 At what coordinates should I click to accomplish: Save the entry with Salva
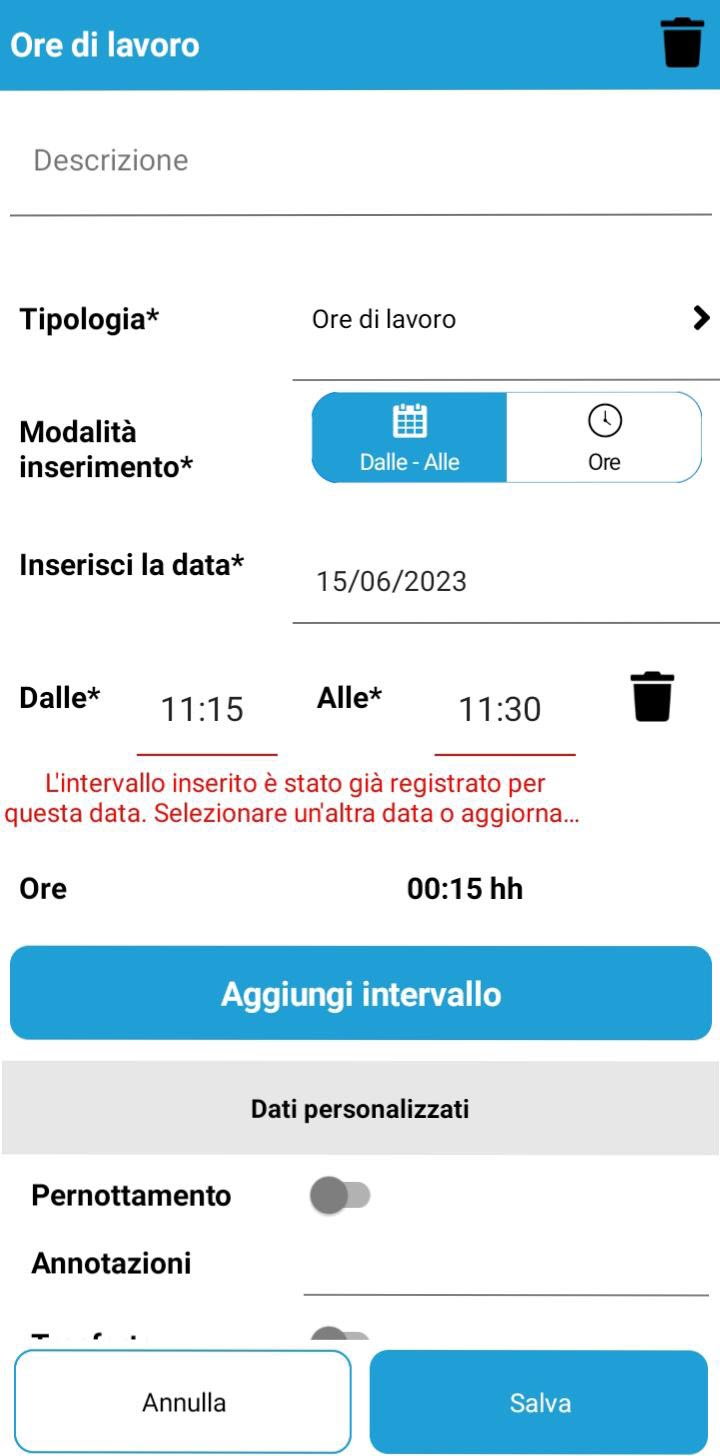(x=540, y=1402)
